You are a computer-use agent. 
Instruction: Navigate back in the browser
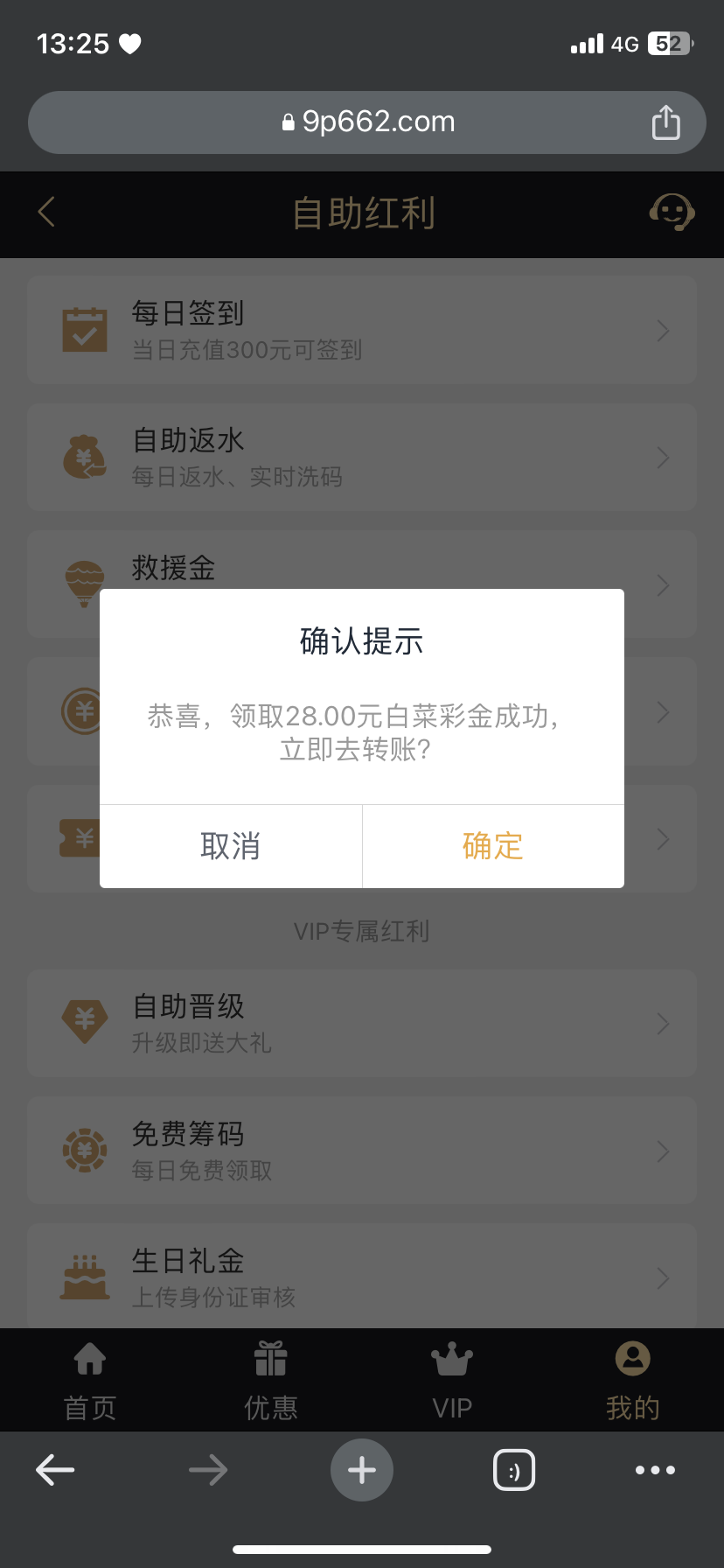point(55,1470)
